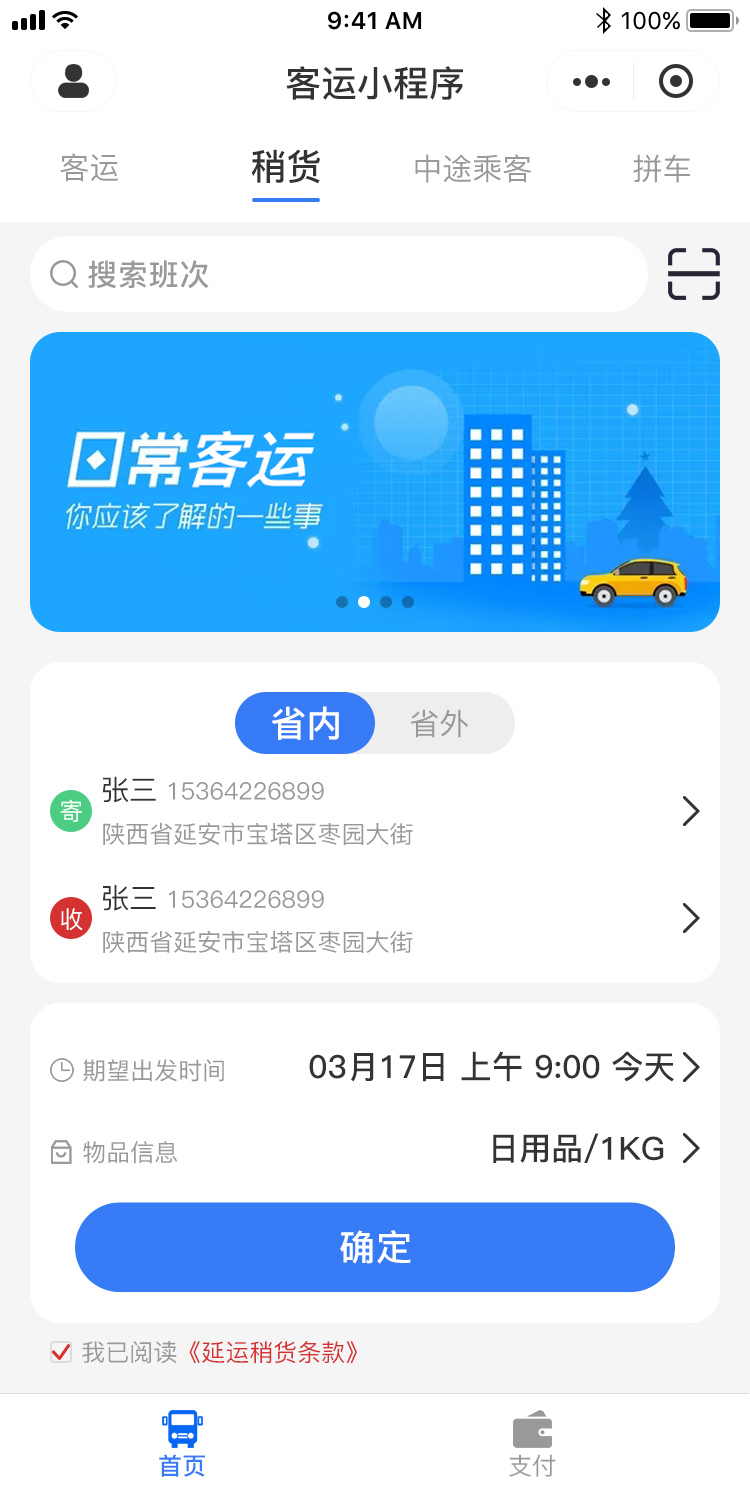The height and width of the screenshot is (1492, 750).
Task: Edit the recipient (收) address row
Action: [x=374, y=918]
